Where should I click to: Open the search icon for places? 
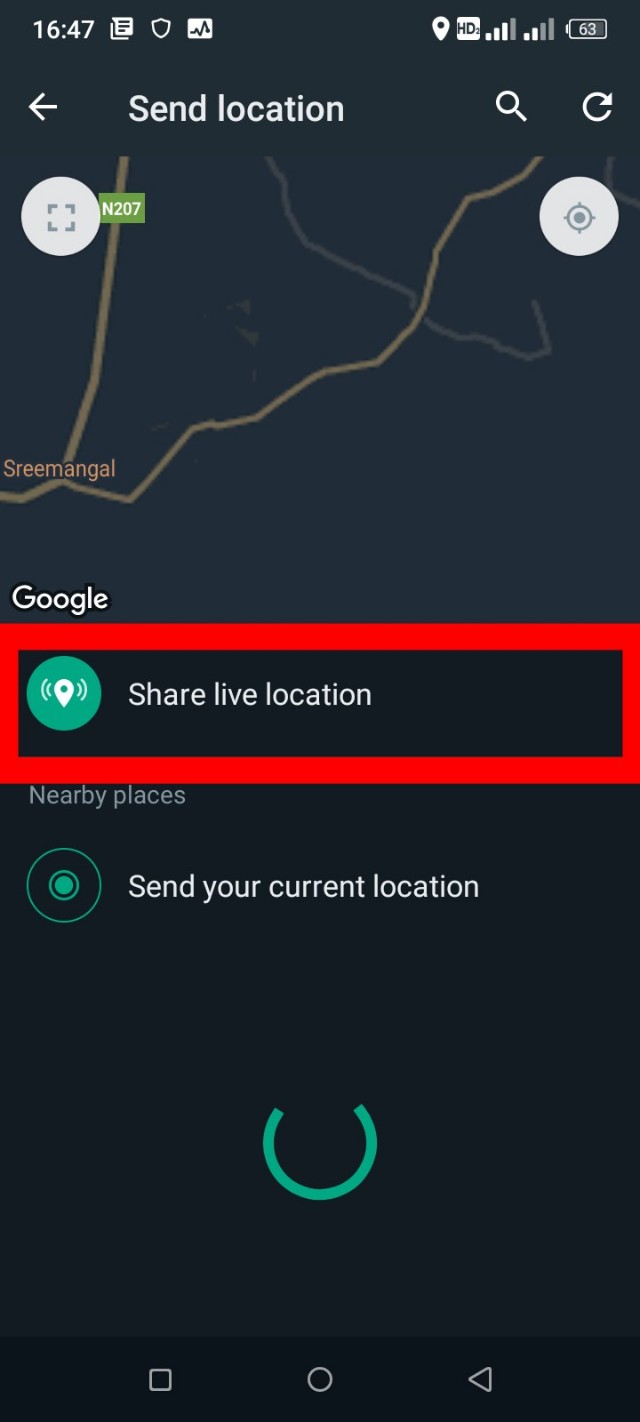pyautogui.click(x=511, y=107)
